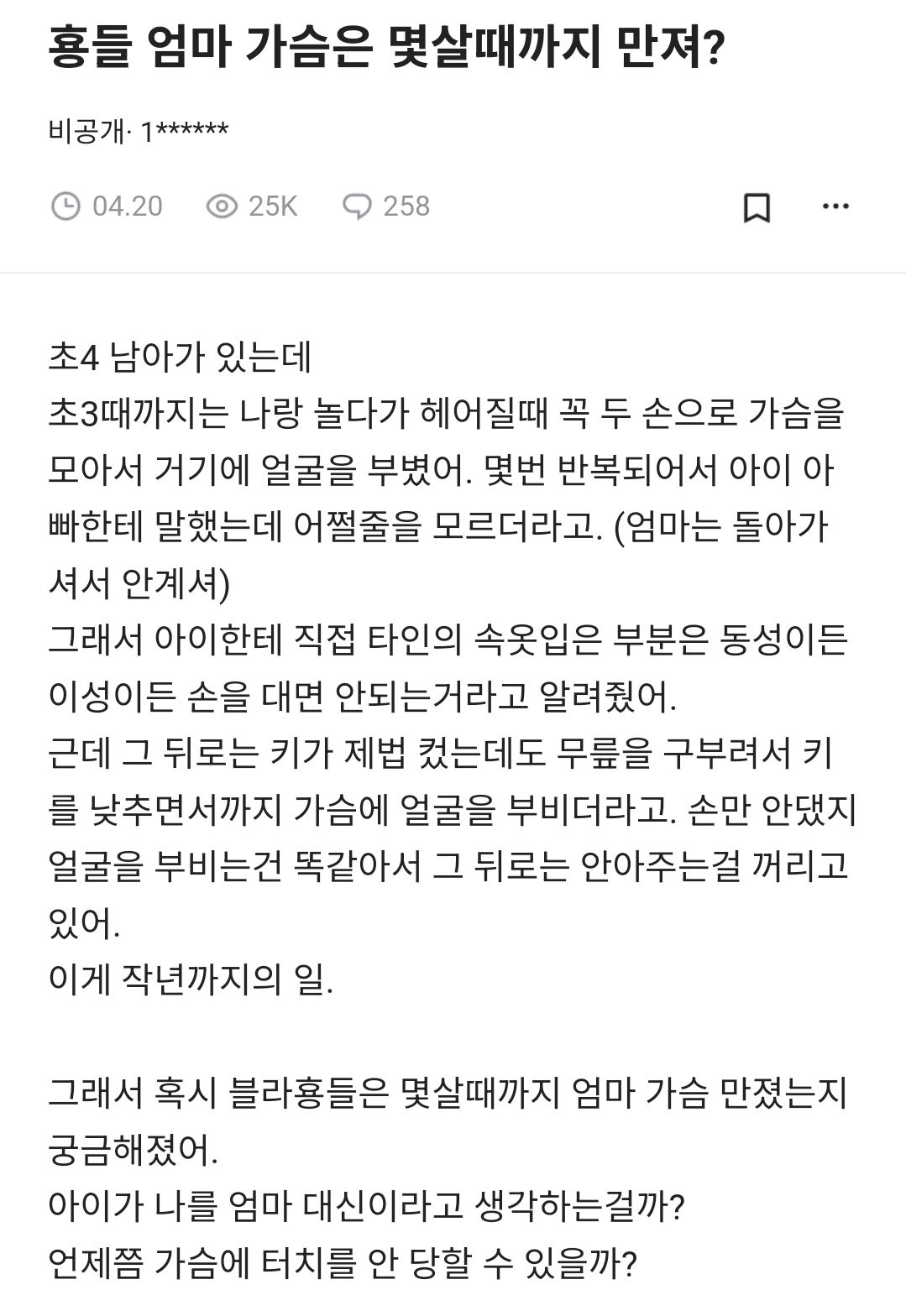Open the 258 comments
Image resolution: width=906 pixels, height=1316 pixels.
pyautogui.click(x=387, y=206)
